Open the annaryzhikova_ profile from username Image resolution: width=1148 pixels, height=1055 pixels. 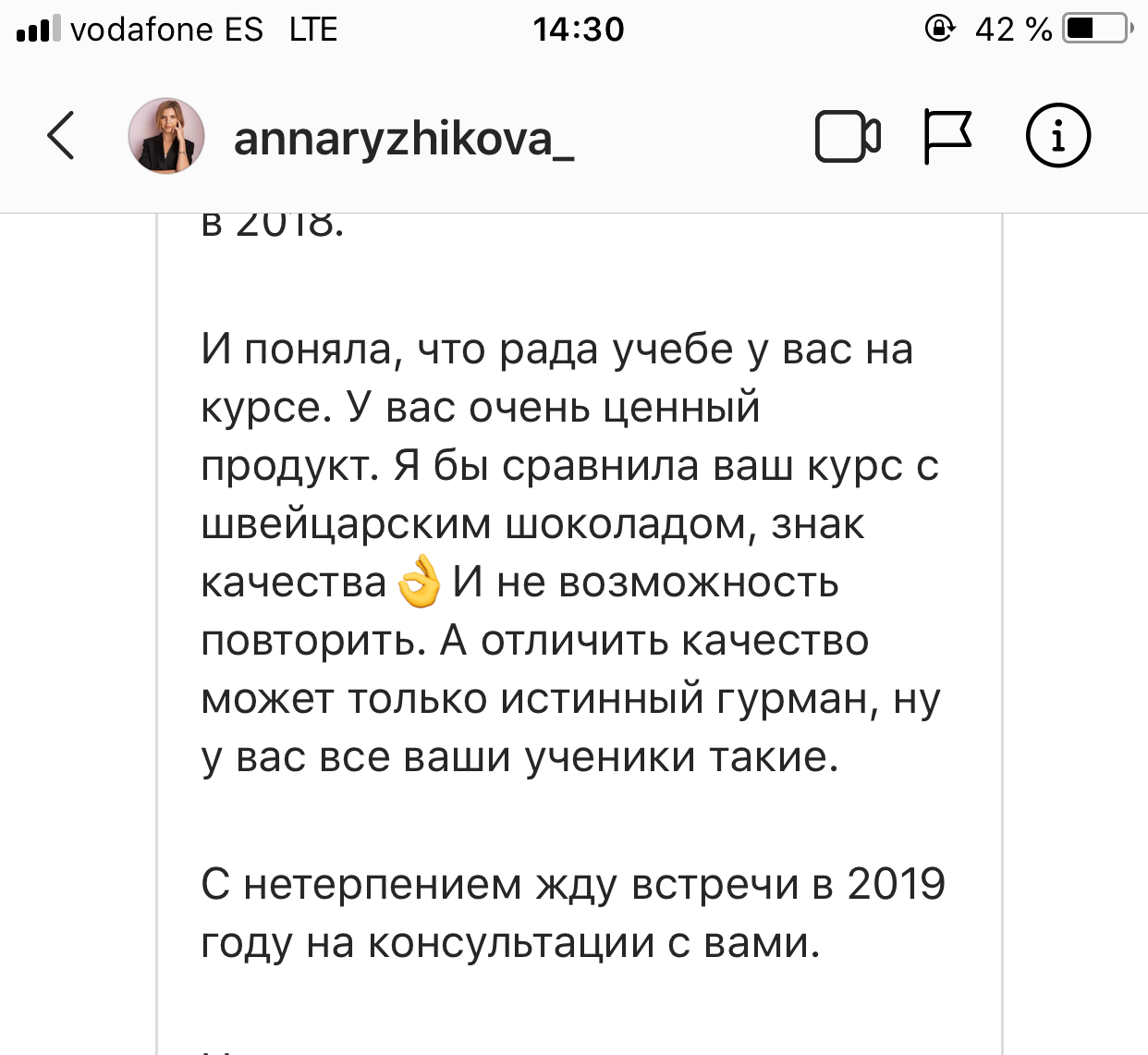pyautogui.click(x=404, y=139)
